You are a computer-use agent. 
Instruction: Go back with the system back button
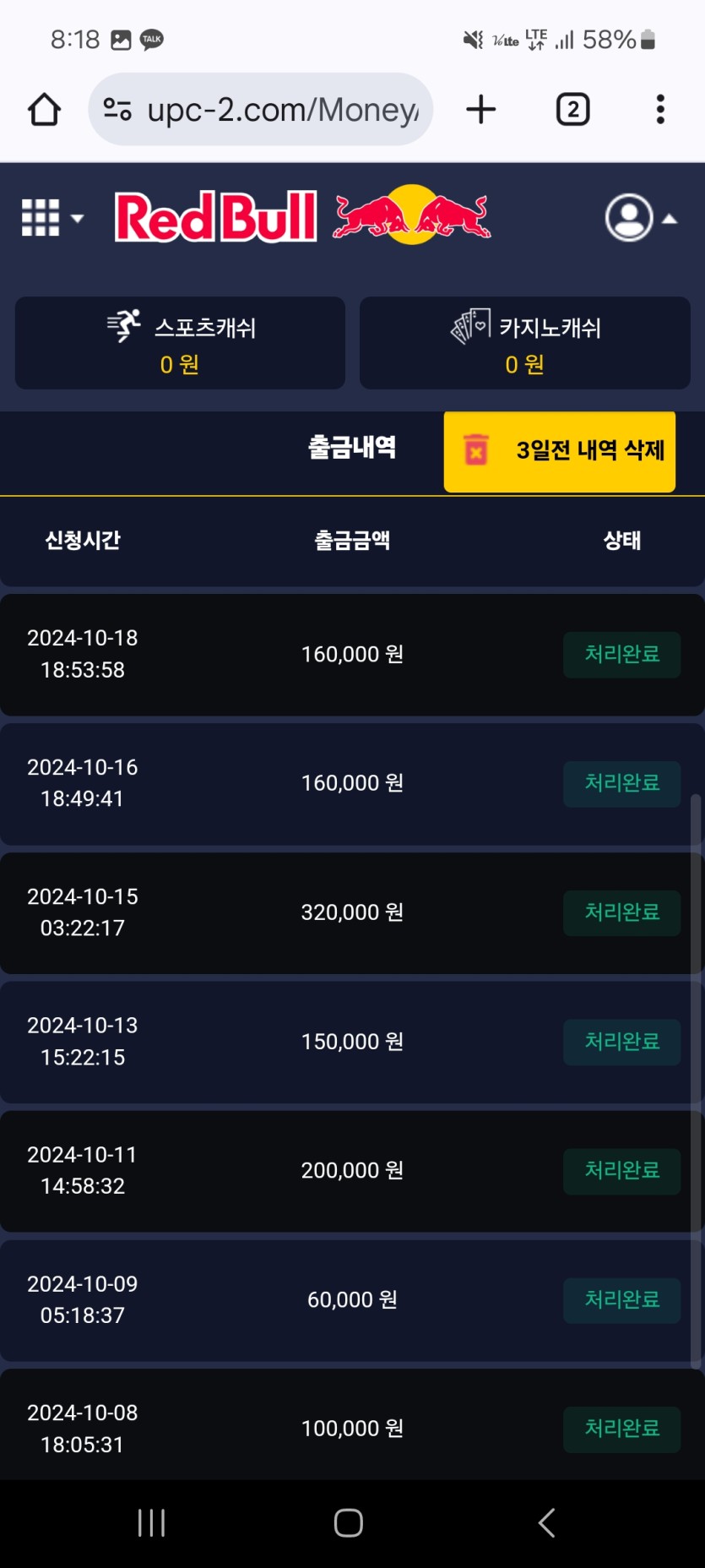(546, 1522)
